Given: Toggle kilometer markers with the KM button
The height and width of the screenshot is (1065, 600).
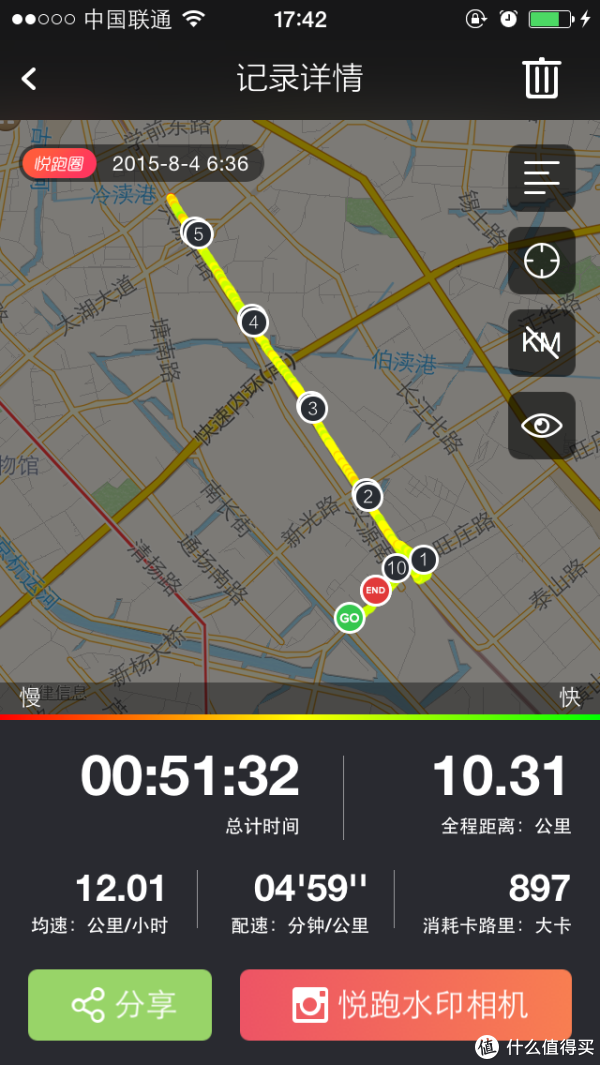Looking at the screenshot, I should coord(542,343).
